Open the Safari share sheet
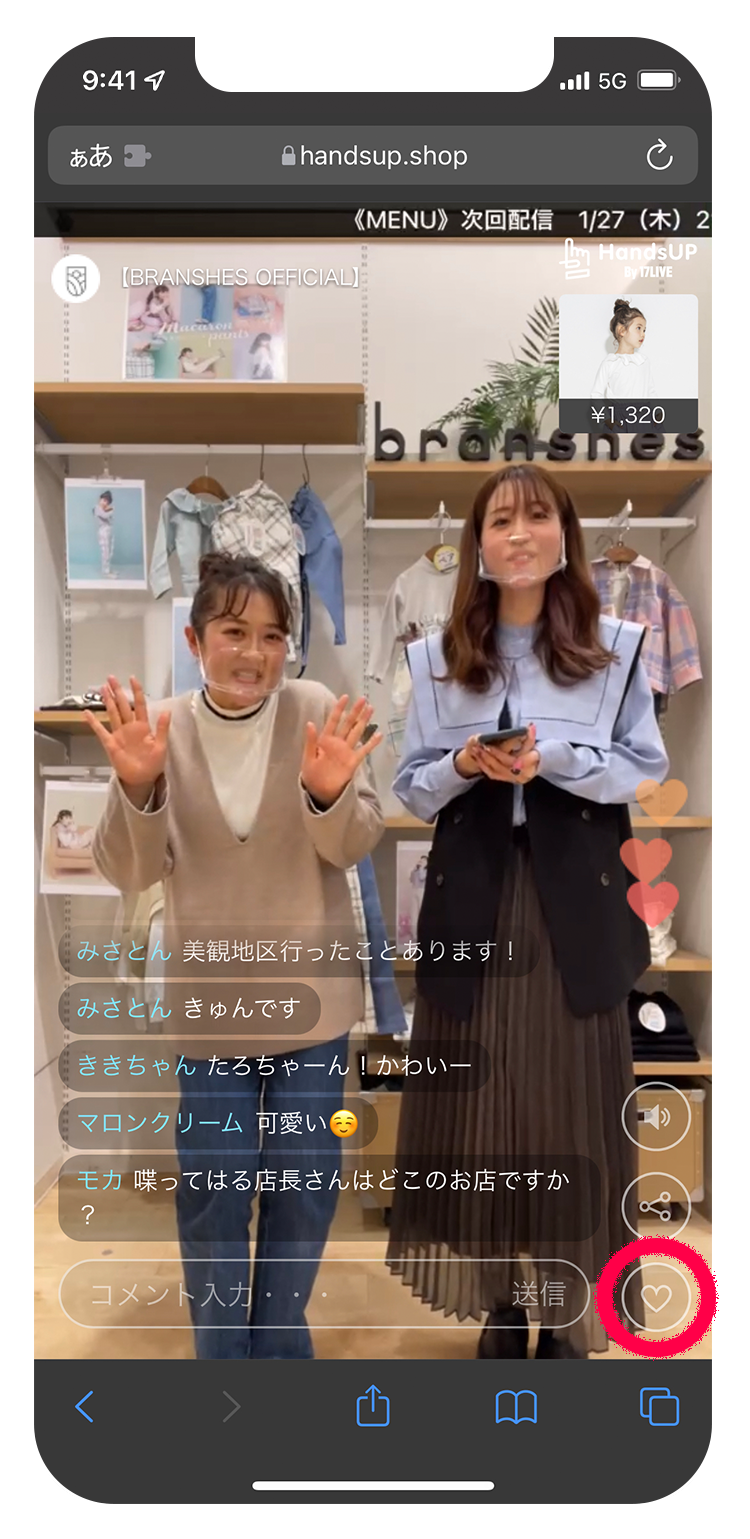Viewport: 750px width, 1539px height. point(372,1406)
